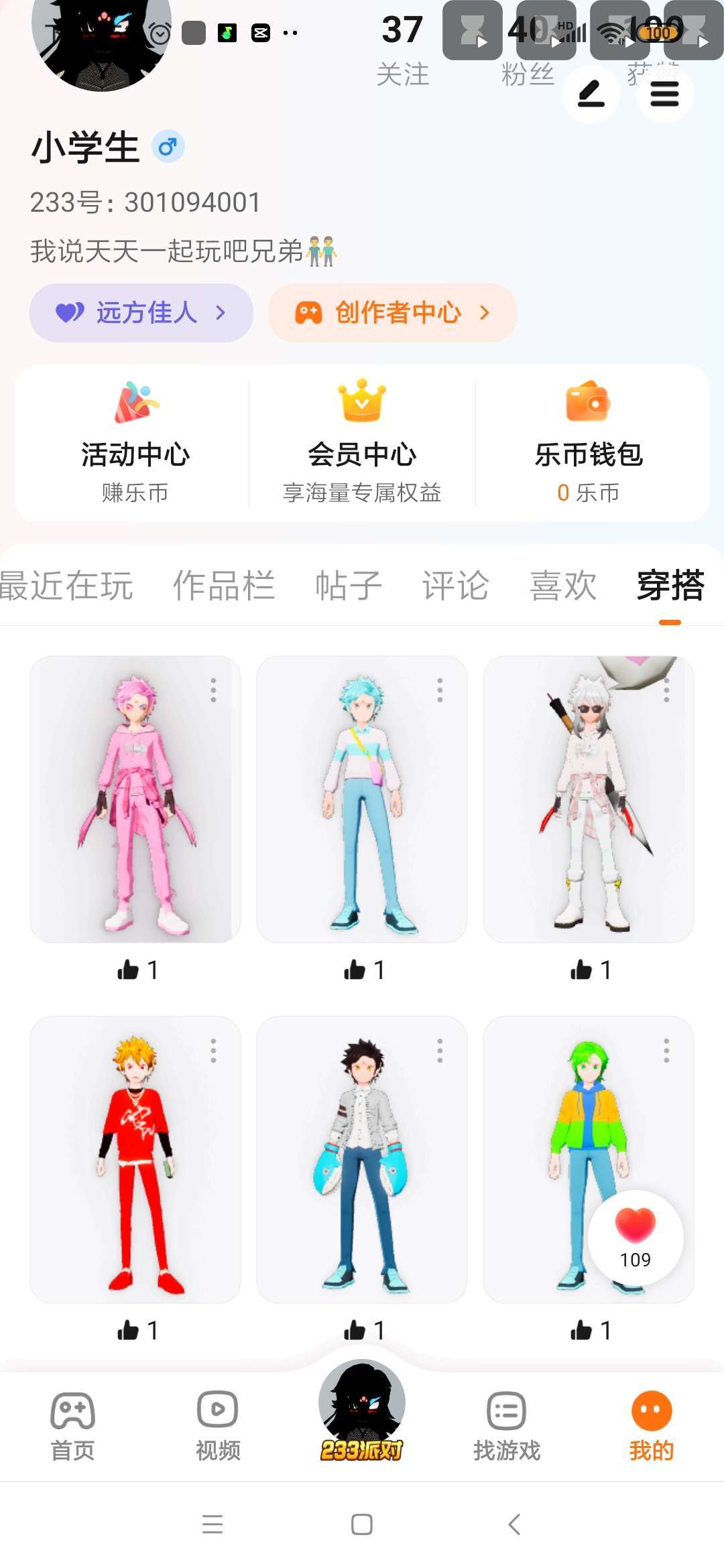Image resolution: width=724 pixels, height=1568 pixels.
Task: Switch to 评论 tab
Action: 456,586
